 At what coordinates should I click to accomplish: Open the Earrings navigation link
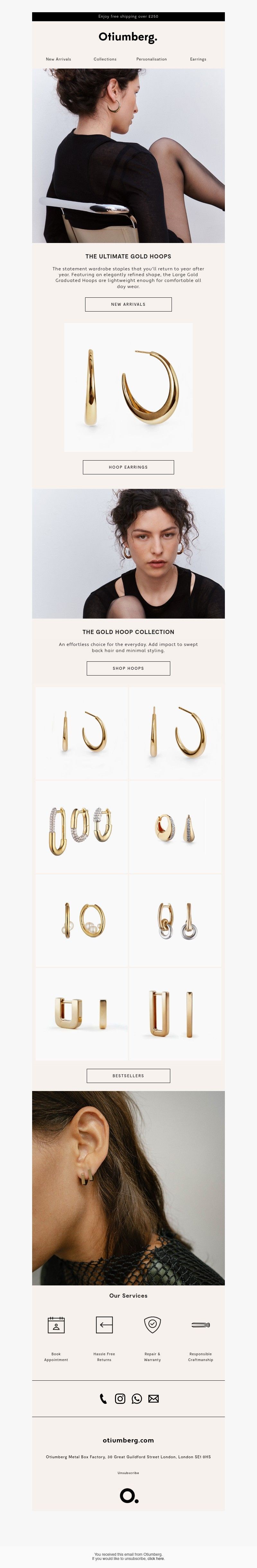tap(198, 59)
